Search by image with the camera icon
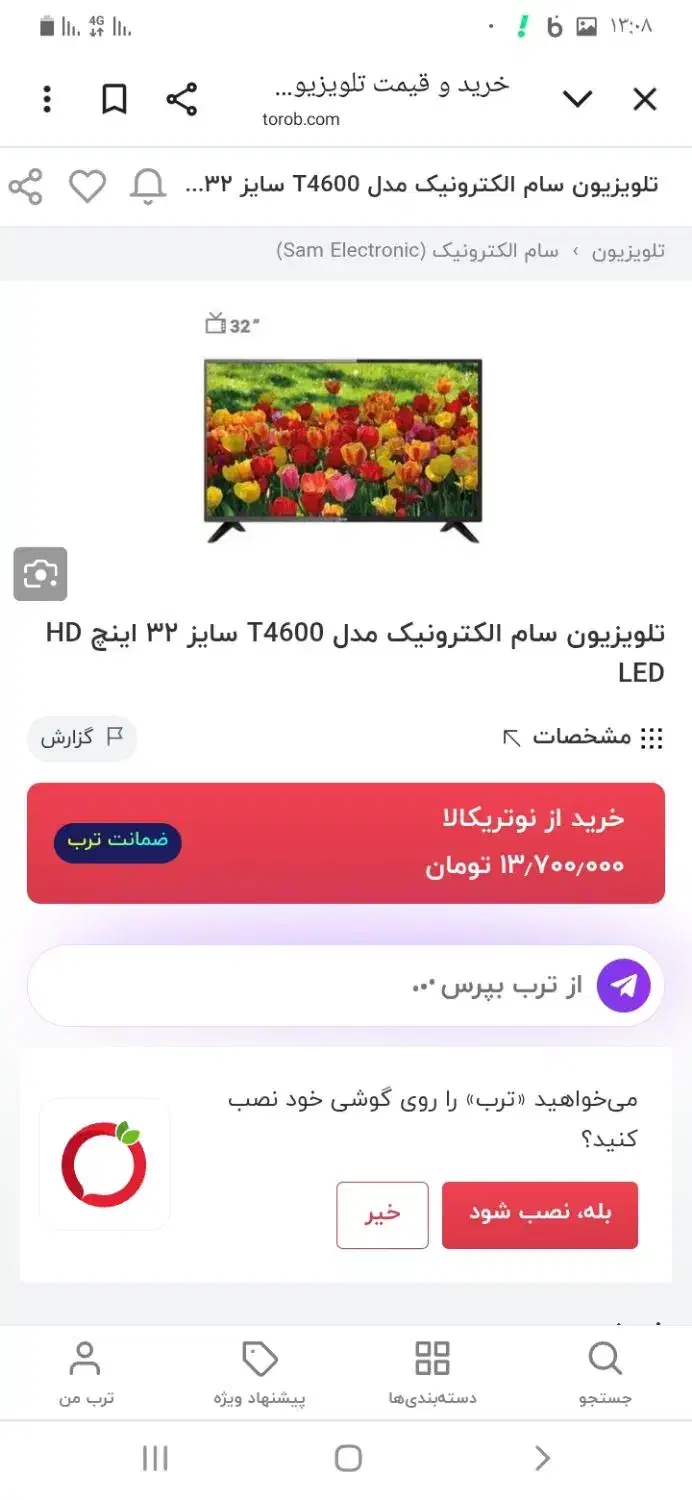The height and width of the screenshot is (1500, 692). (x=40, y=574)
